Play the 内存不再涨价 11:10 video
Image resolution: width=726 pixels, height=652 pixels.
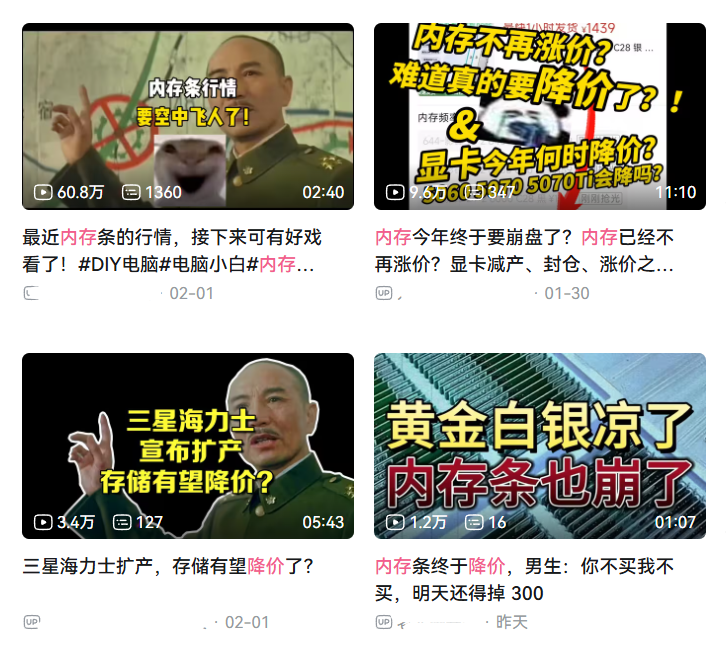point(540,116)
